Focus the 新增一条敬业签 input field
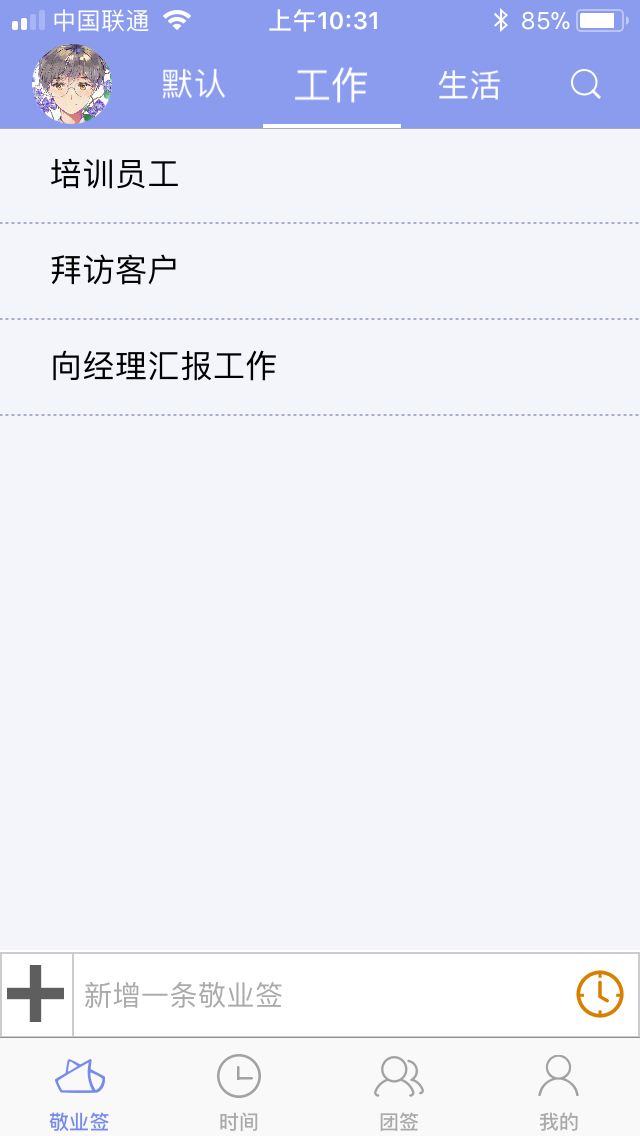Viewport: 640px width, 1136px height. [323, 995]
